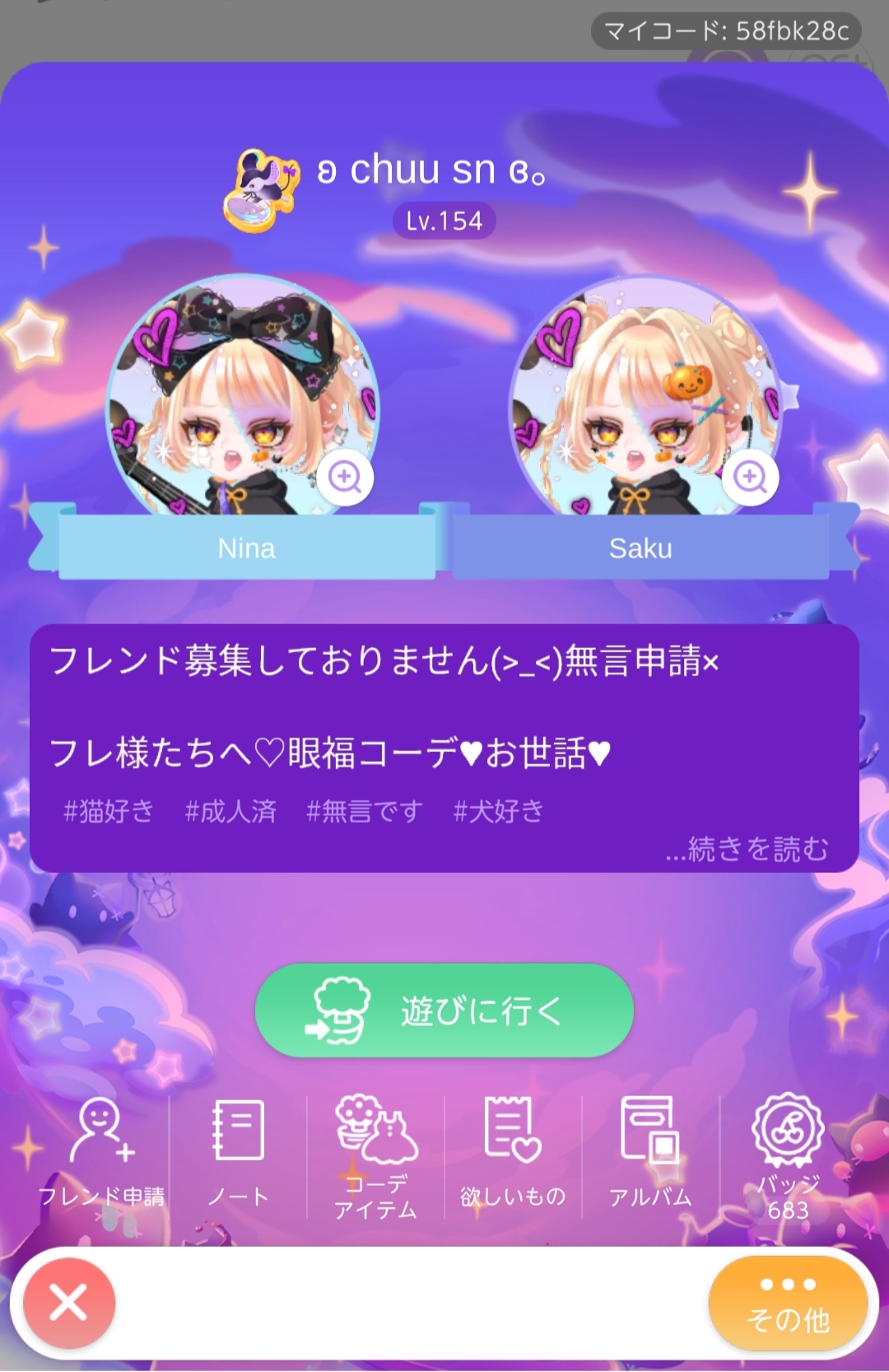Image resolution: width=889 pixels, height=1372 pixels.
Task: Select the #無言です hashtag
Action: (364, 811)
